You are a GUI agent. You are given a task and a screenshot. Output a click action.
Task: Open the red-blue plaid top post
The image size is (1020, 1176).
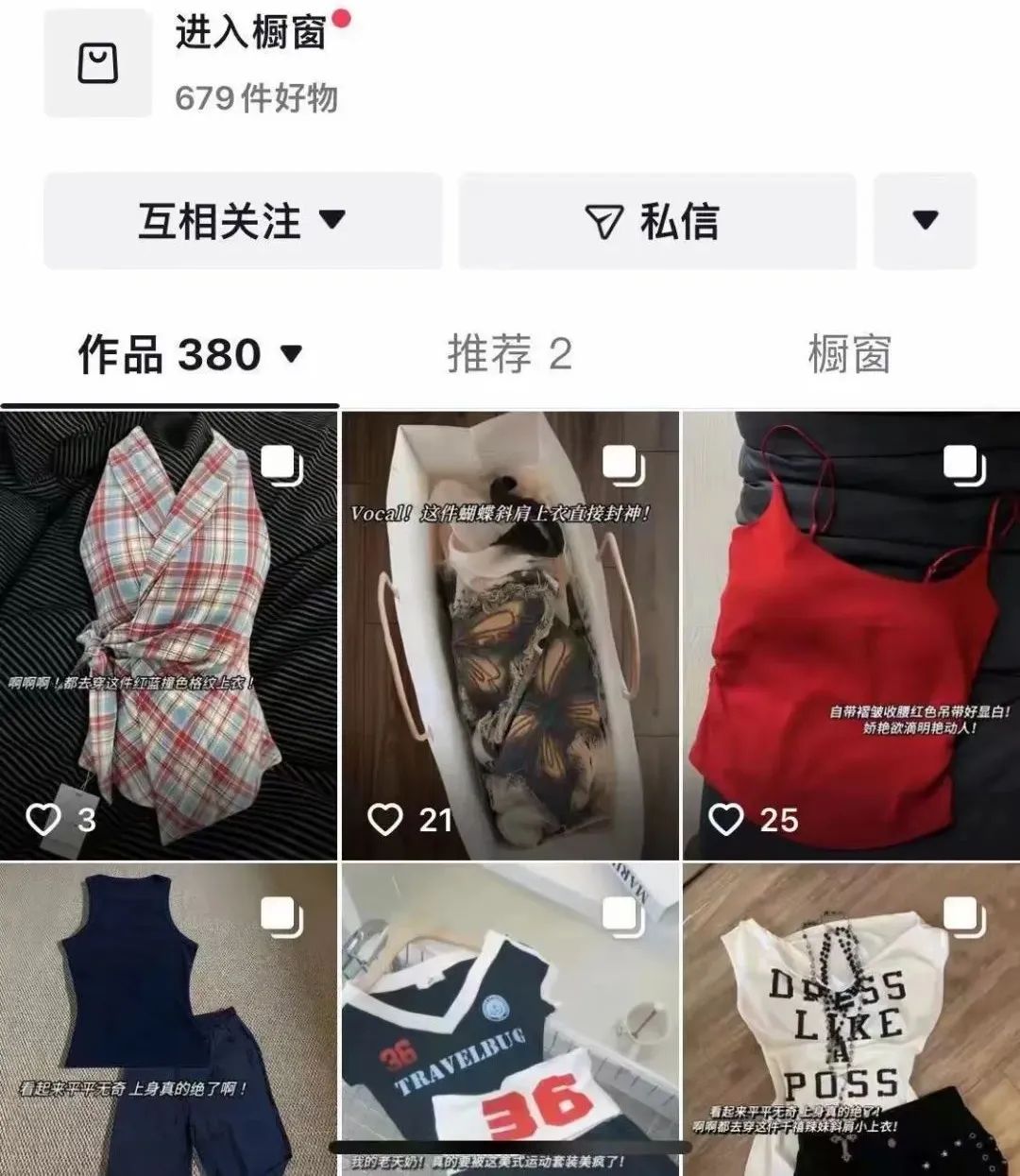168,635
